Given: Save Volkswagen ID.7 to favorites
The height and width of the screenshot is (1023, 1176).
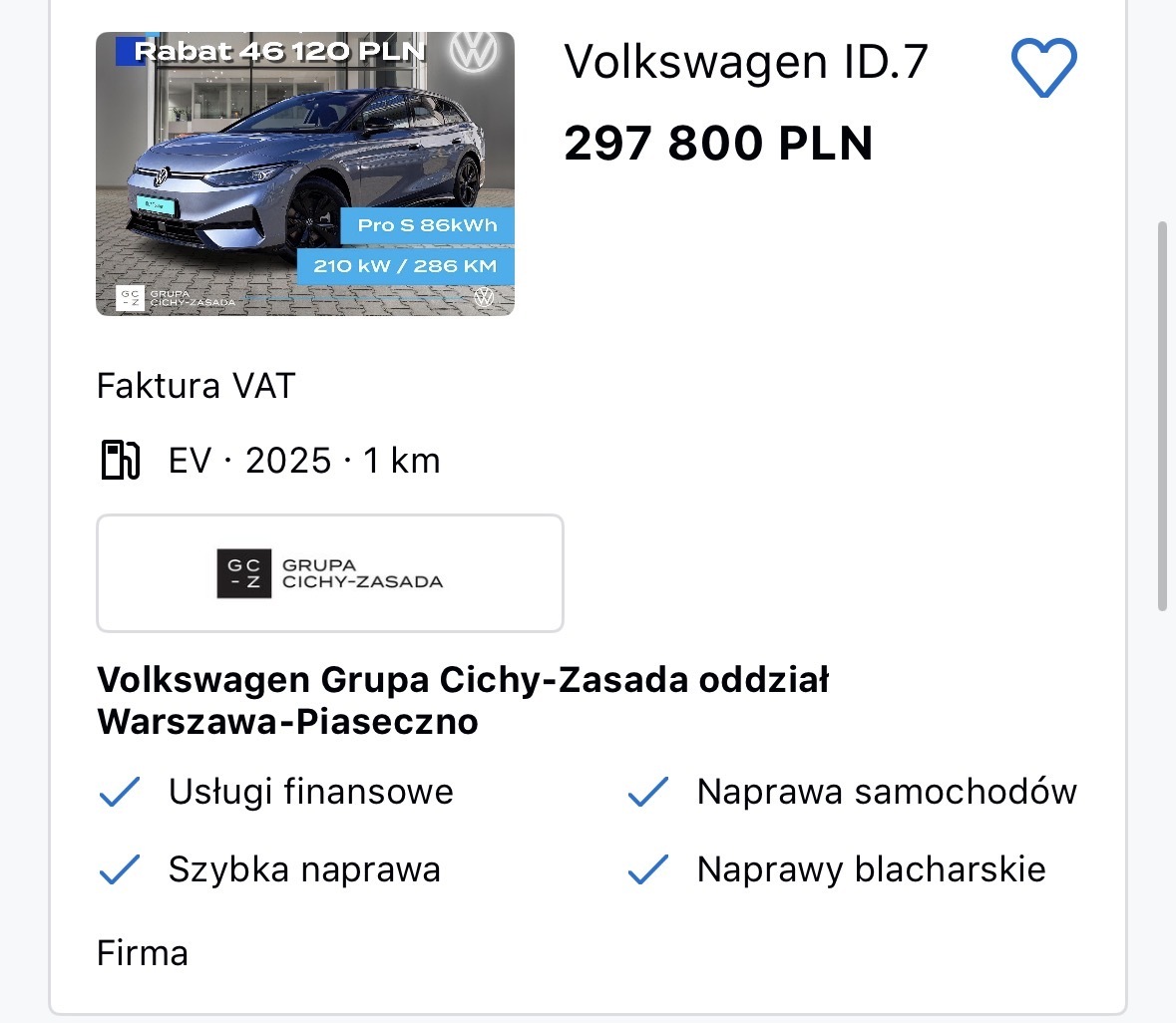Looking at the screenshot, I should (1043, 68).
